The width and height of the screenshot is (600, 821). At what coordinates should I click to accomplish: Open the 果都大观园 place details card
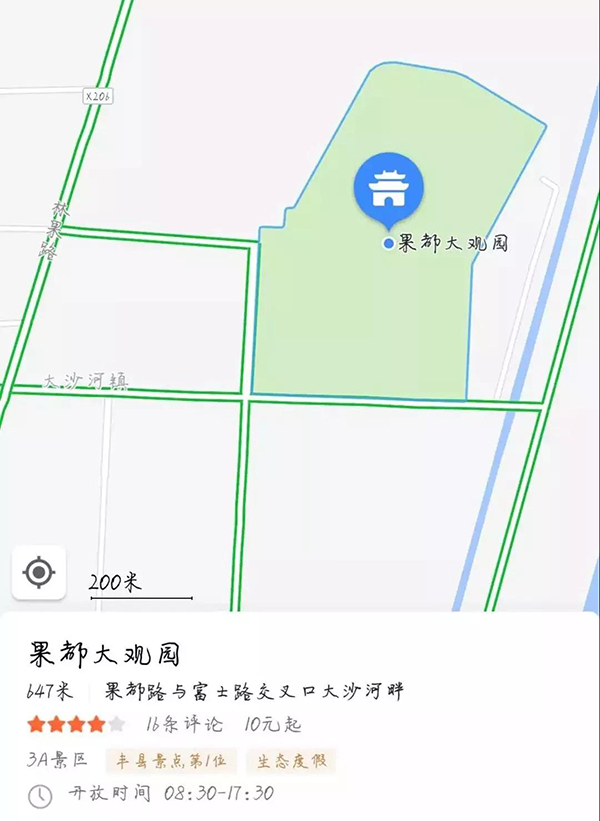click(x=104, y=656)
